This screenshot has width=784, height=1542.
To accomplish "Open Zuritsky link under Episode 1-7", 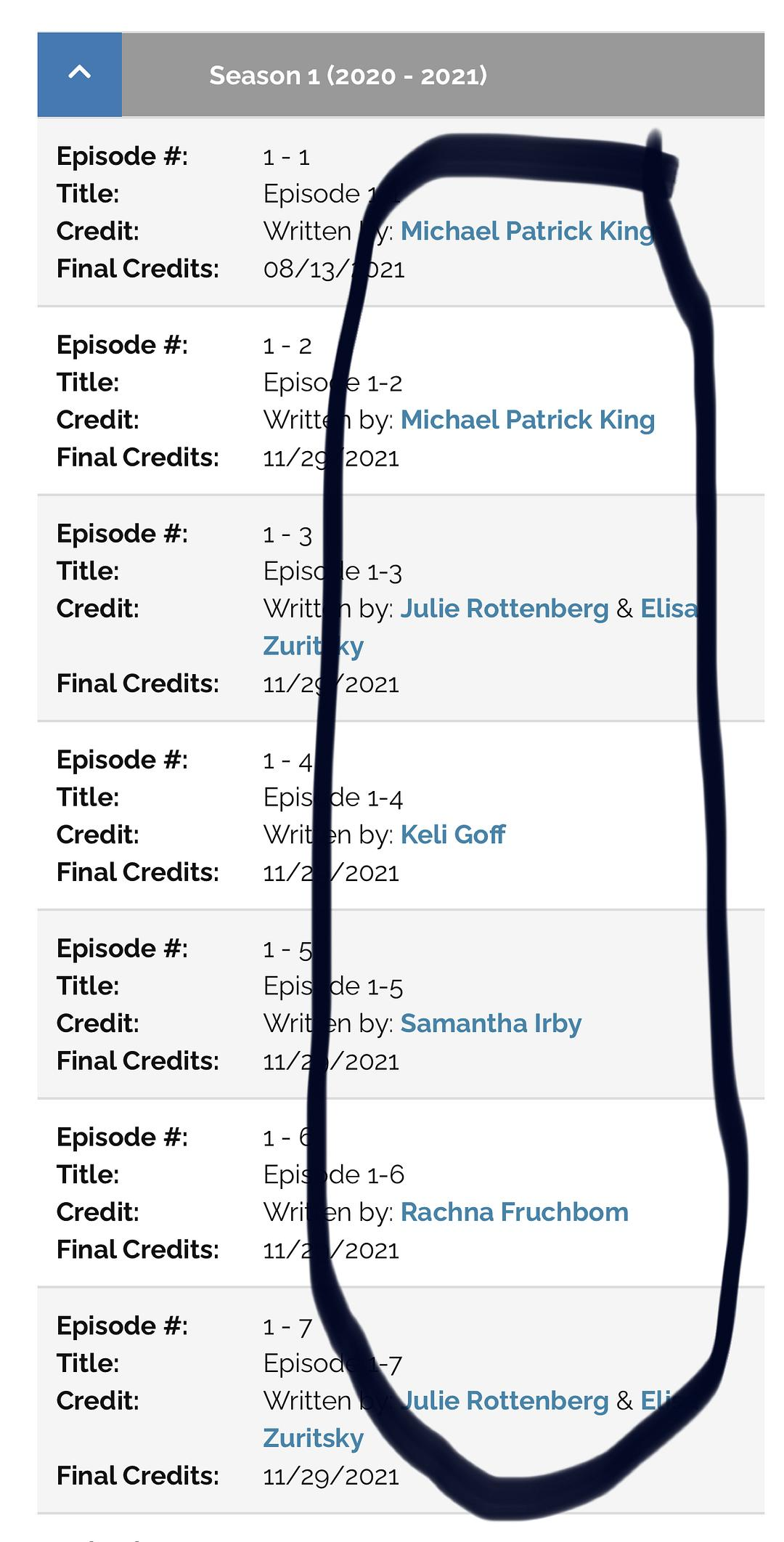I will (x=313, y=1438).
